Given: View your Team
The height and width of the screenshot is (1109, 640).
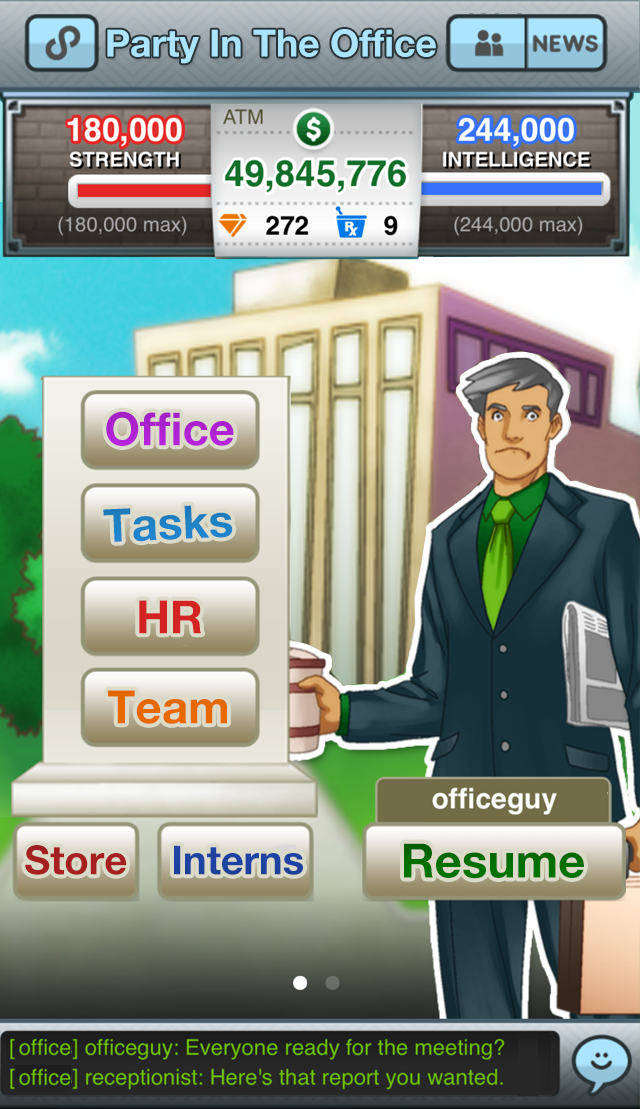Looking at the screenshot, I should tap(170, 708).
